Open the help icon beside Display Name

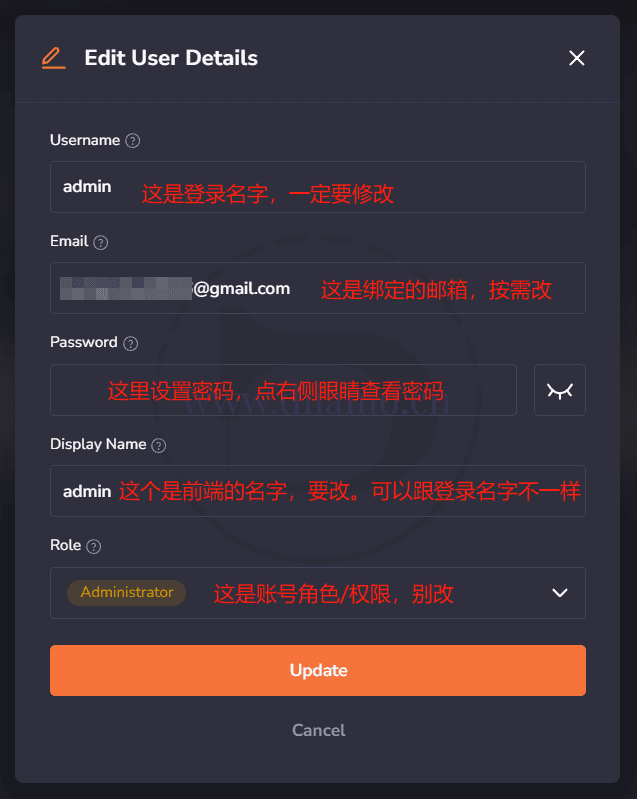click(158, 445)
